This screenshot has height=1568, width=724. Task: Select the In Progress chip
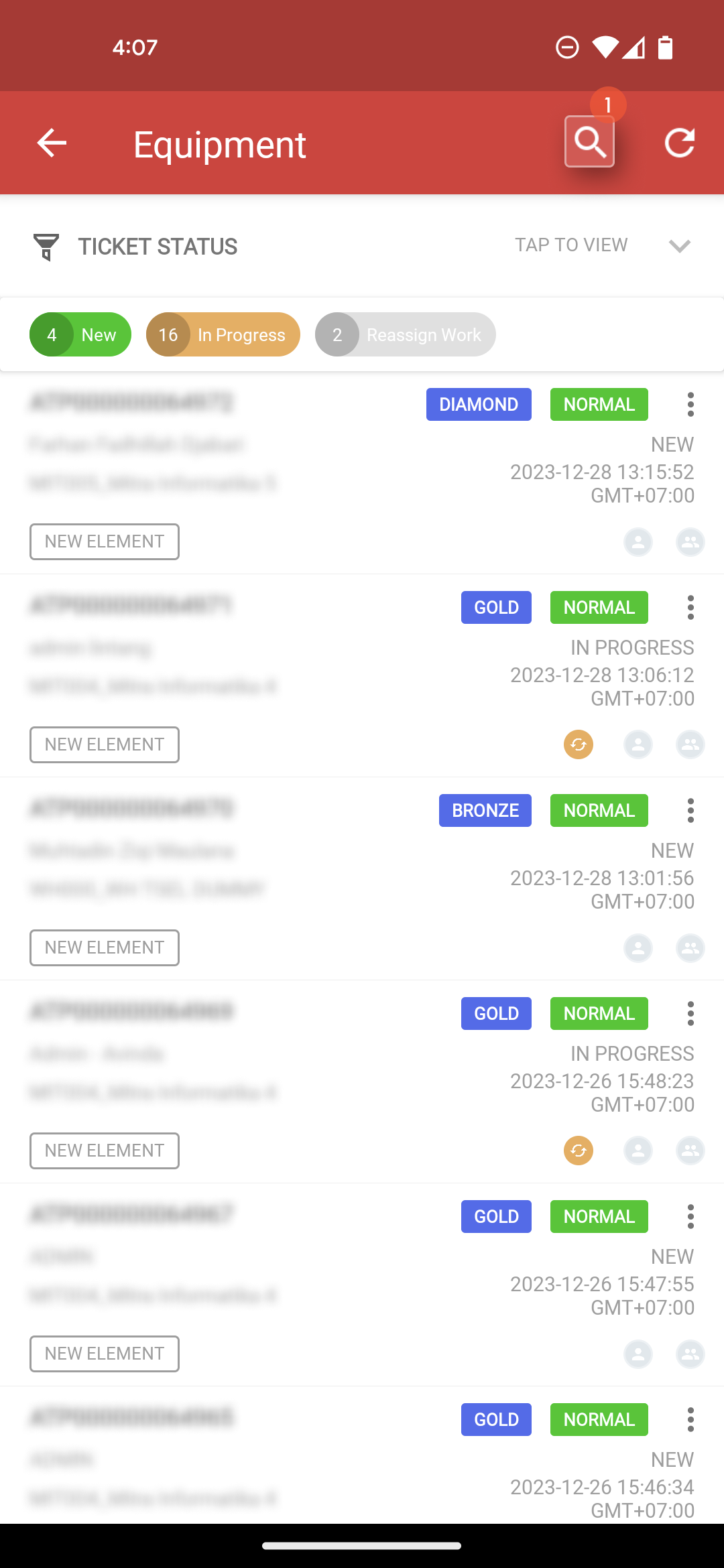coord(223,334)
